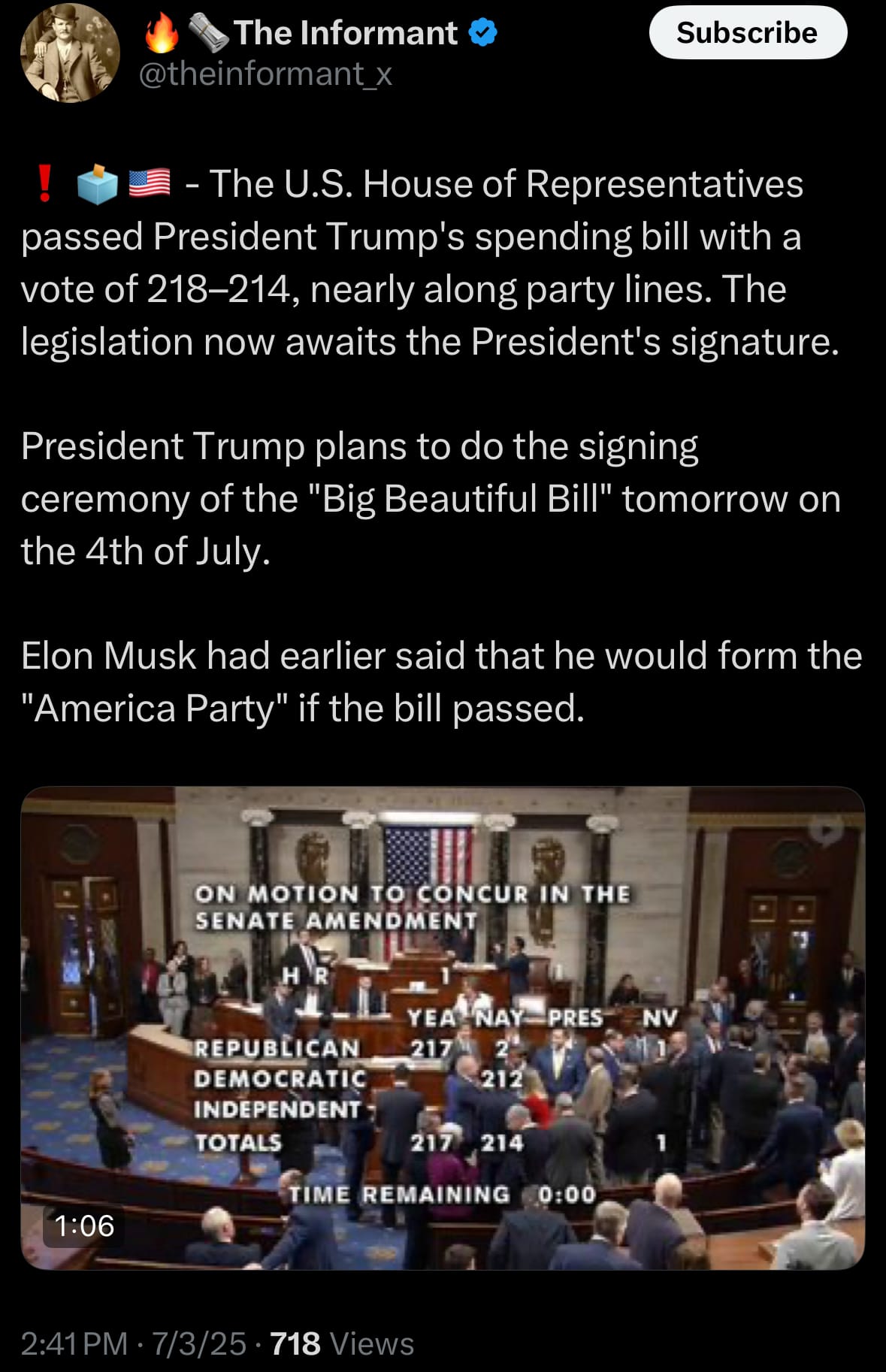Open The Informant's profile picture

click(x=69, y=53)
